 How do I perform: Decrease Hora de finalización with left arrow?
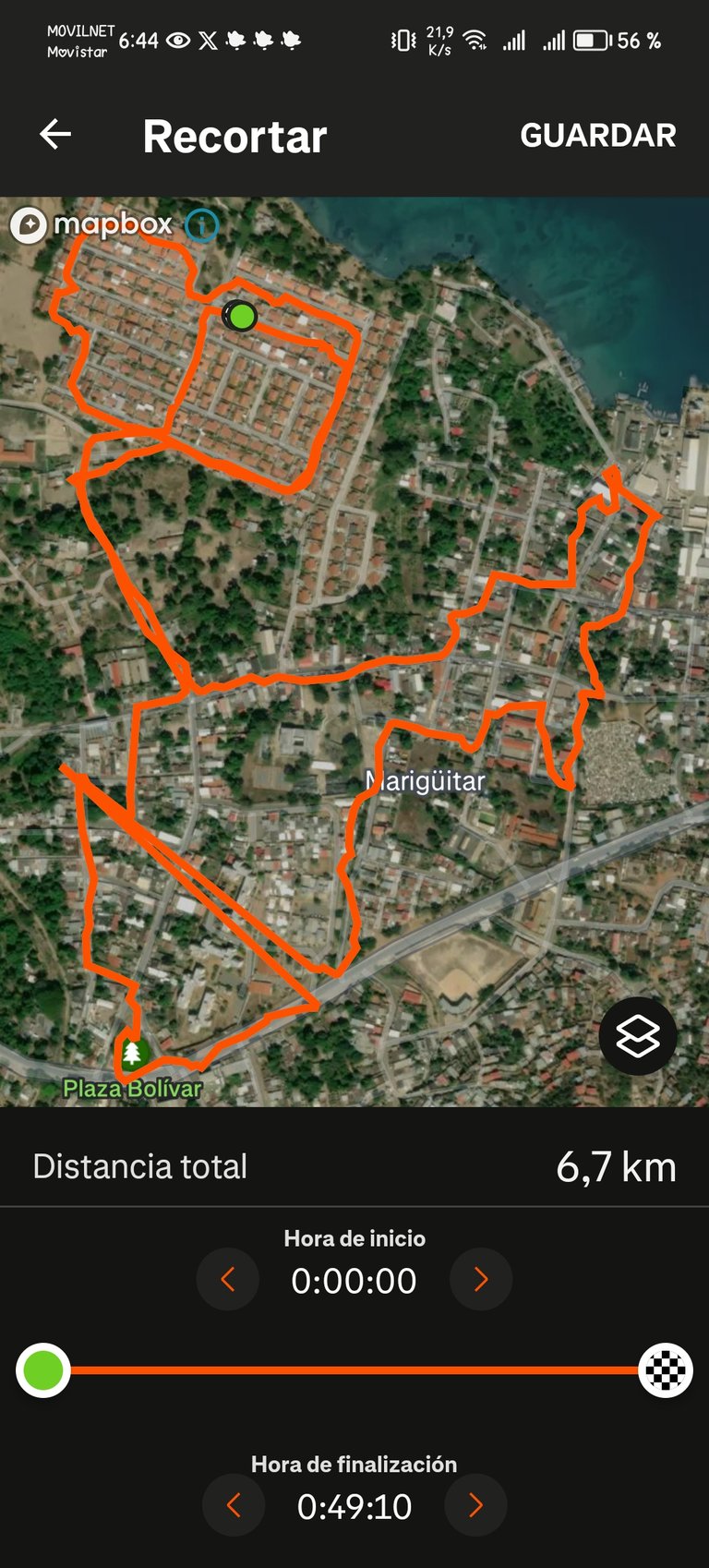click(x=234, y=1505)
